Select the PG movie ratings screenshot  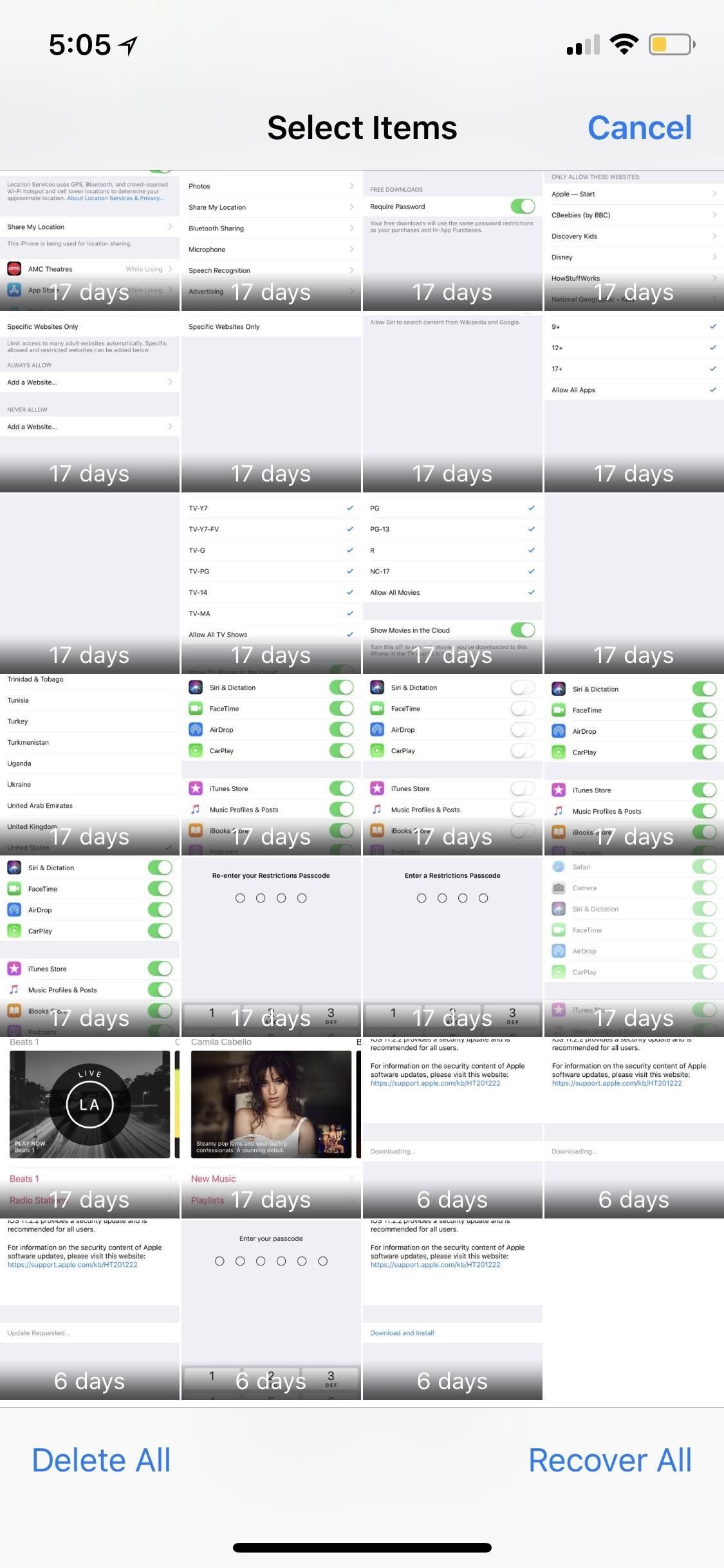[x=452, y=582]
